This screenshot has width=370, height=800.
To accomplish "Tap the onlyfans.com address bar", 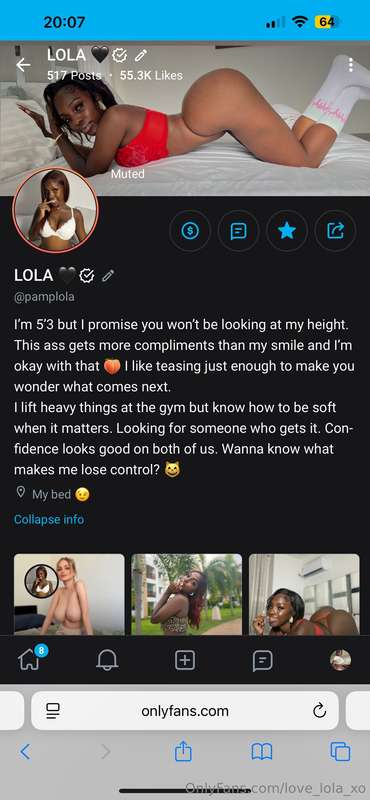I will pos(185,711).
